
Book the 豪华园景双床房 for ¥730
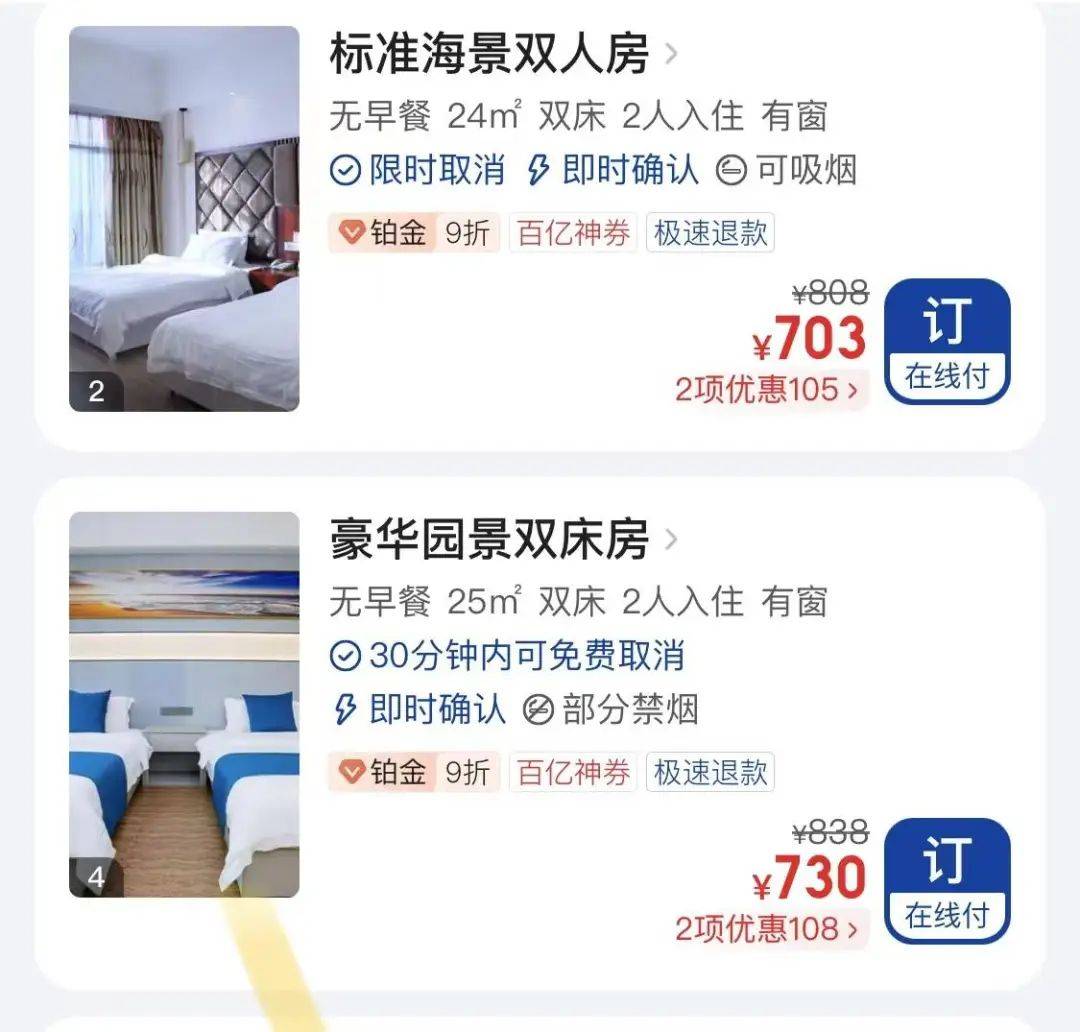946,880
